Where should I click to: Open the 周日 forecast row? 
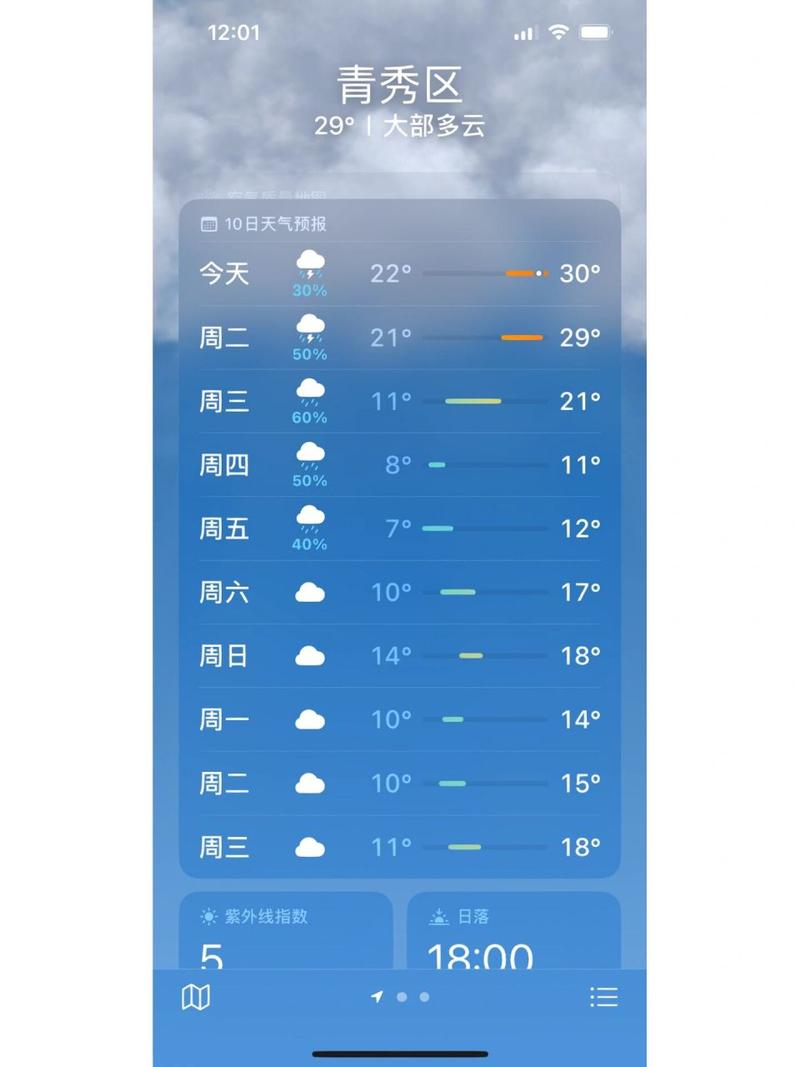point(400,656)
